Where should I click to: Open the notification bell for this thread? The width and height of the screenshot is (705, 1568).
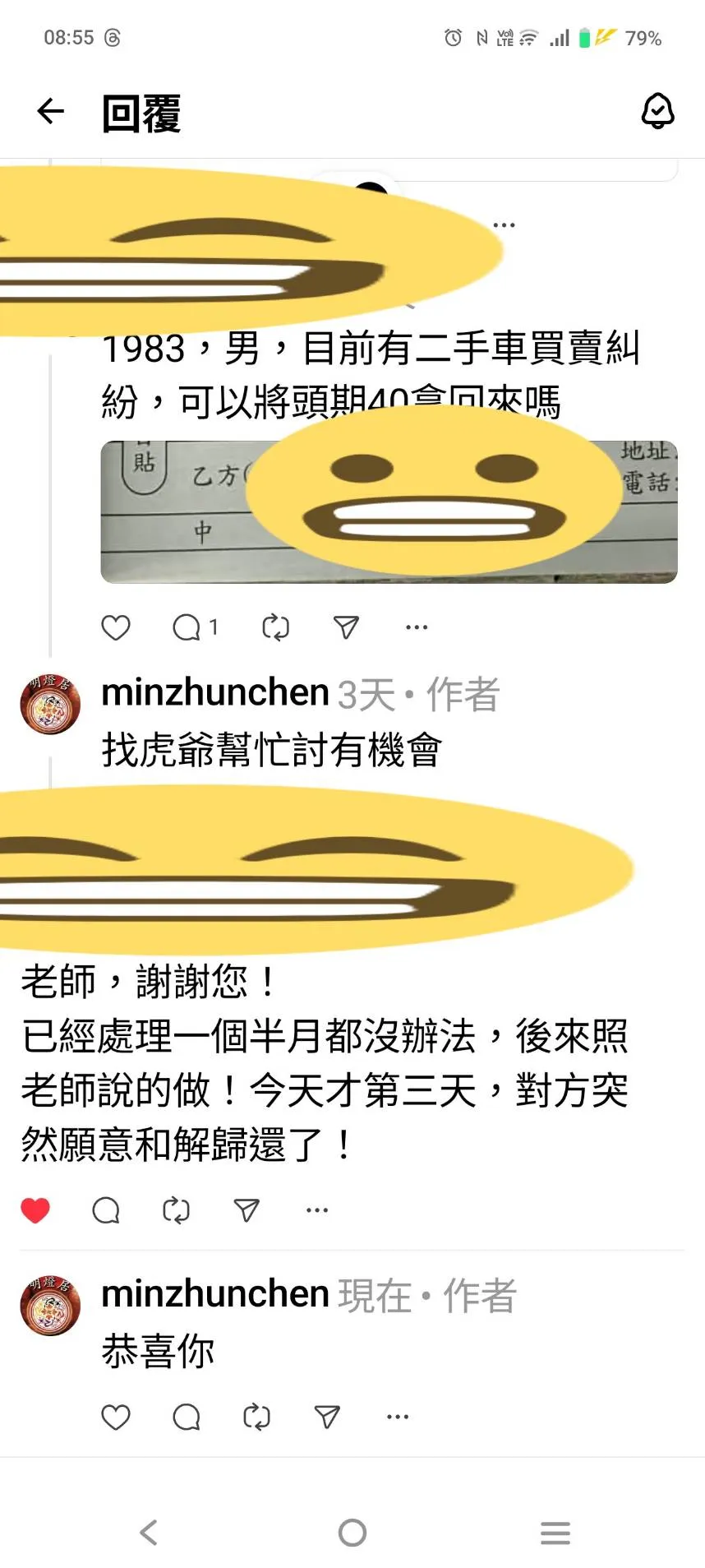point(657,111)
